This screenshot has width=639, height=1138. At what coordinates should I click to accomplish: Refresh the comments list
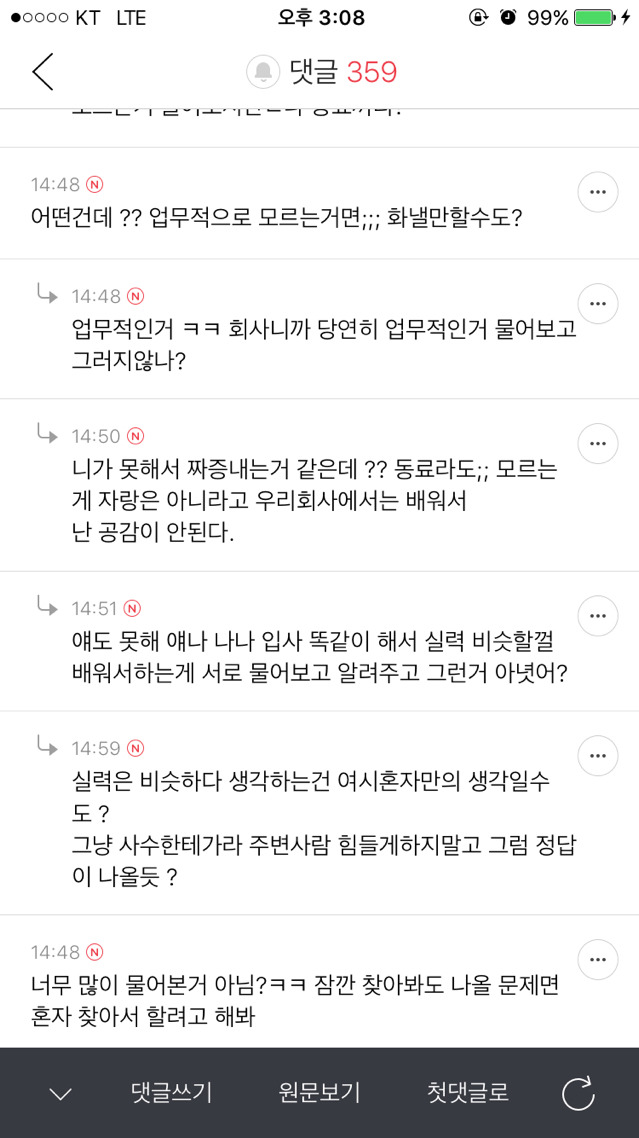[x=578, y=1094]
